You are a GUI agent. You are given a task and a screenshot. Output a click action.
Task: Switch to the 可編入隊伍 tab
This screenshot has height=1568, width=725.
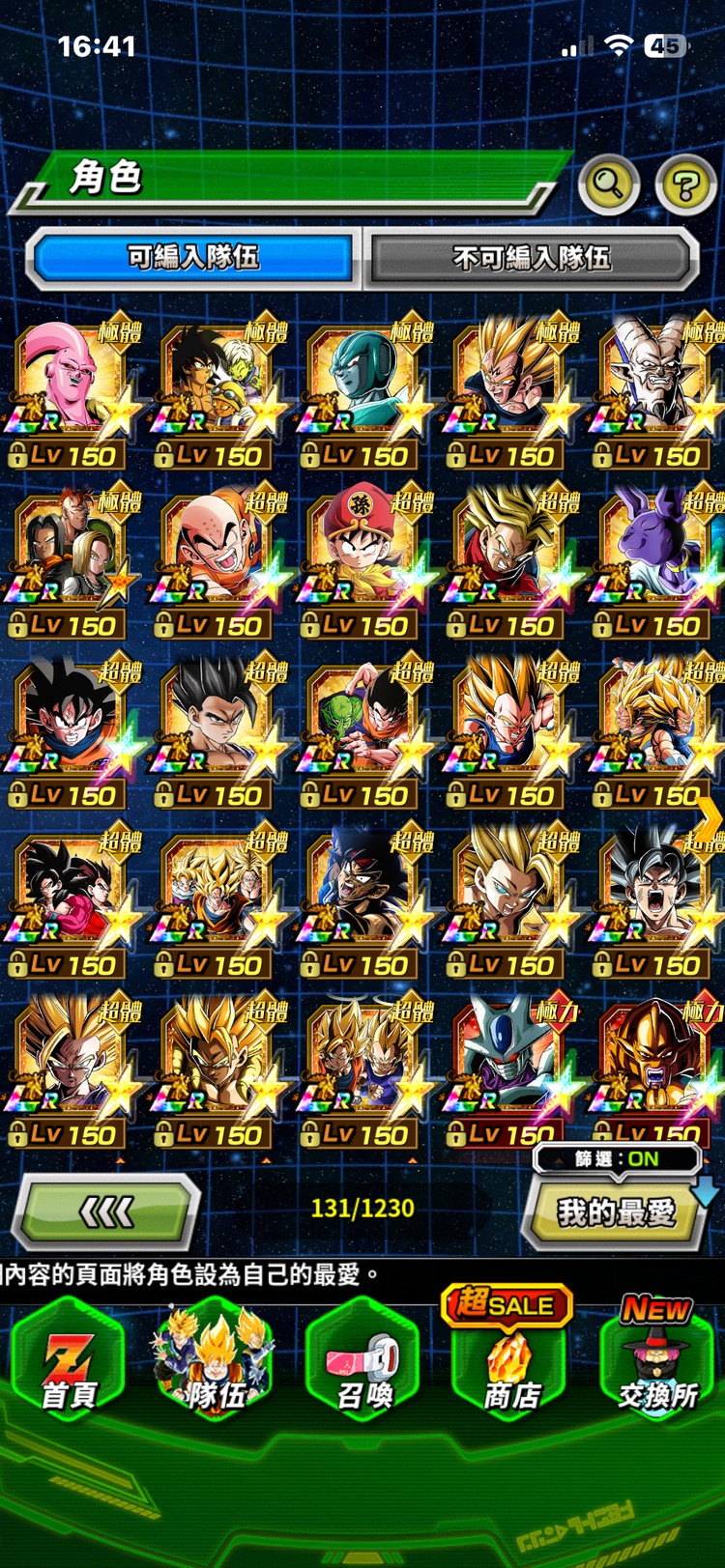pyautogui.click(x=193, y=258)
